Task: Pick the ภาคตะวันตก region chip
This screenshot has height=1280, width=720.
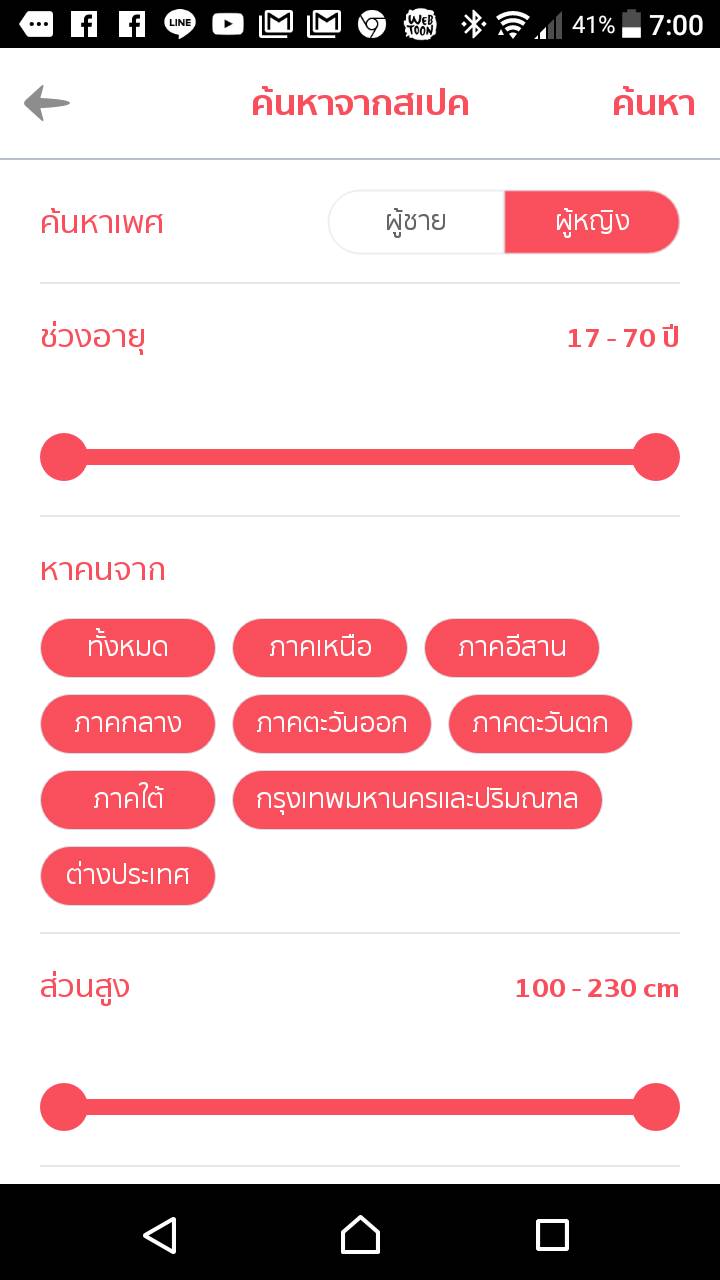Action: [540, 724]
